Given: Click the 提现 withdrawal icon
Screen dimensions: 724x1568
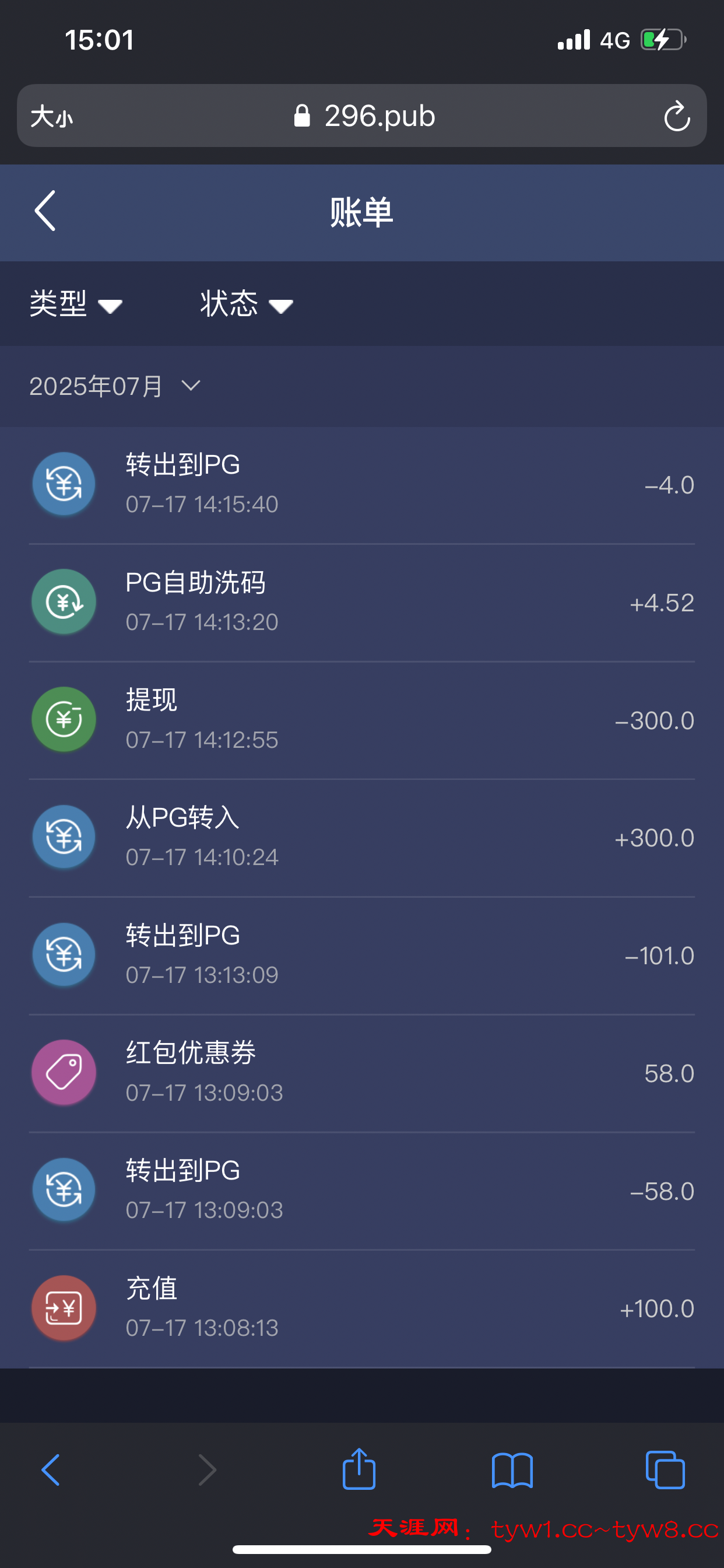Looking at the screenshot, I should point(64,719).
